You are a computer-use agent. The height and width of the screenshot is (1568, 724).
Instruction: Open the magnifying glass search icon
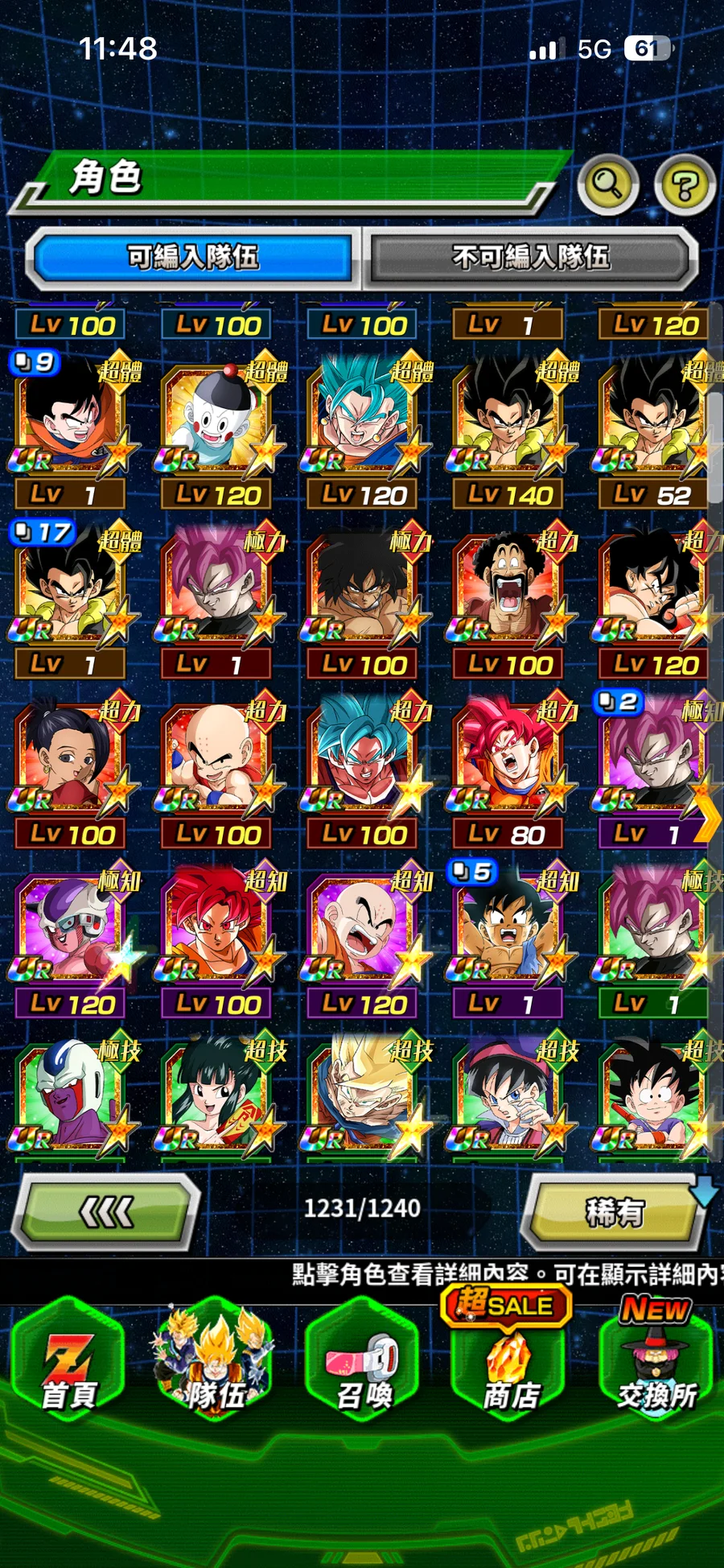click(608, 184)
